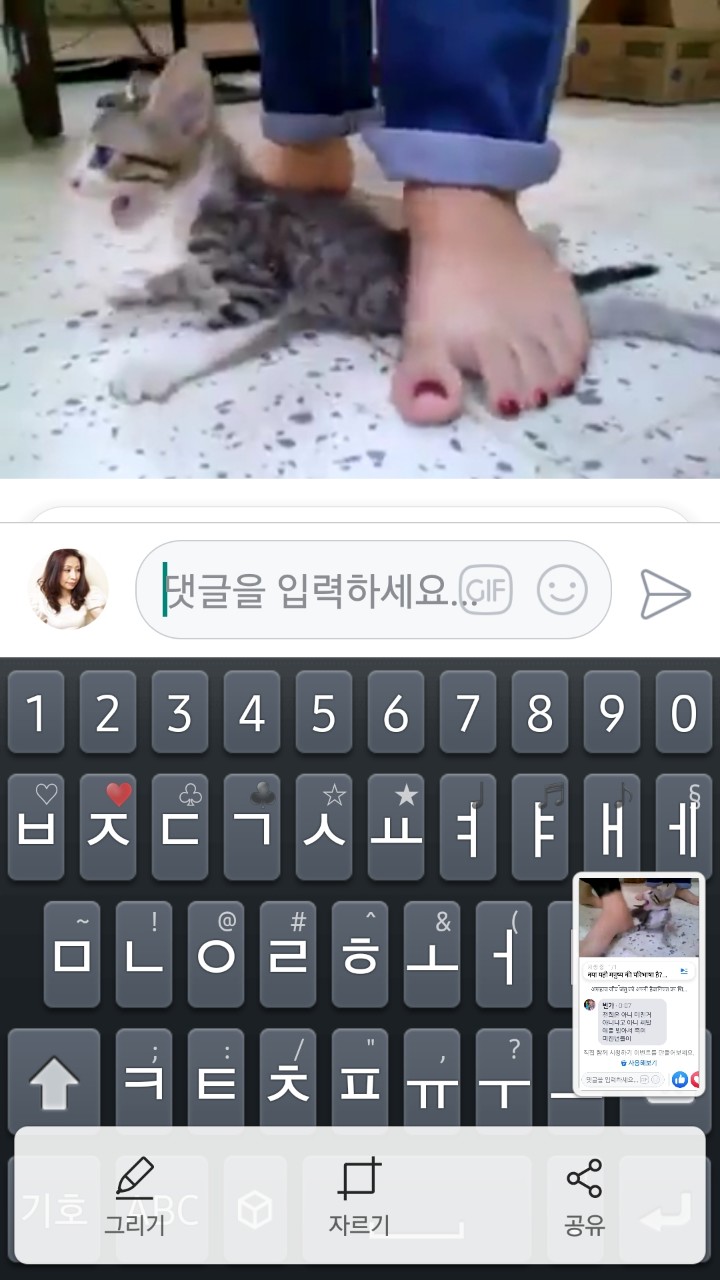Tap the profile avatar beside comment box
This screenshot has width=720, height=1280.
[x=68, y=589]
